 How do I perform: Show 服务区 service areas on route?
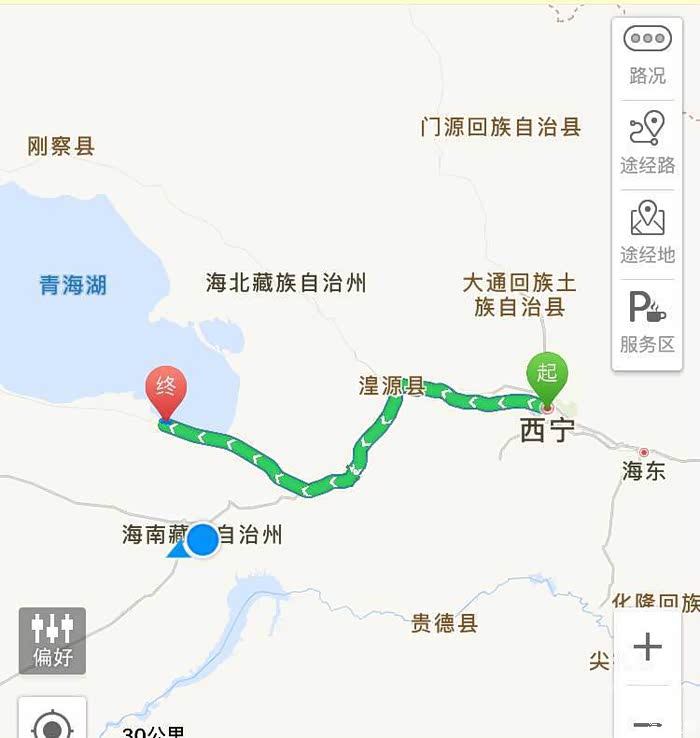click(x=647, y=323)
